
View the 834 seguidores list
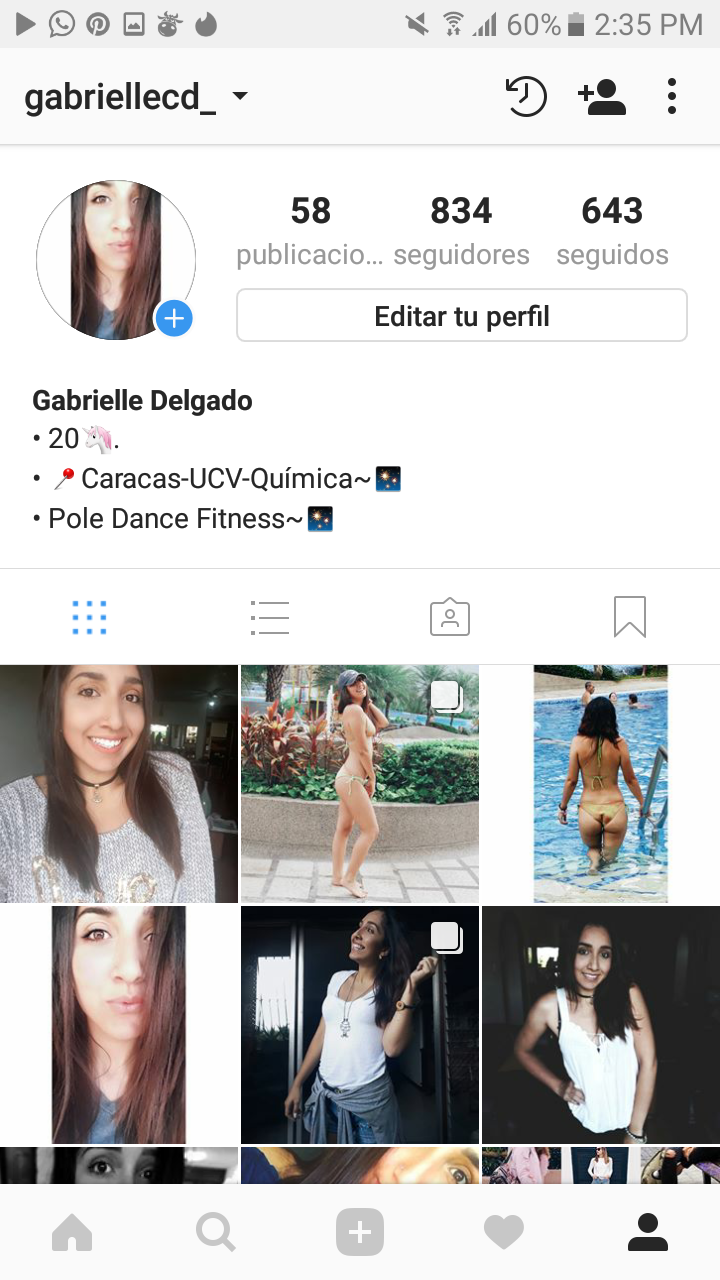point(461,230)
